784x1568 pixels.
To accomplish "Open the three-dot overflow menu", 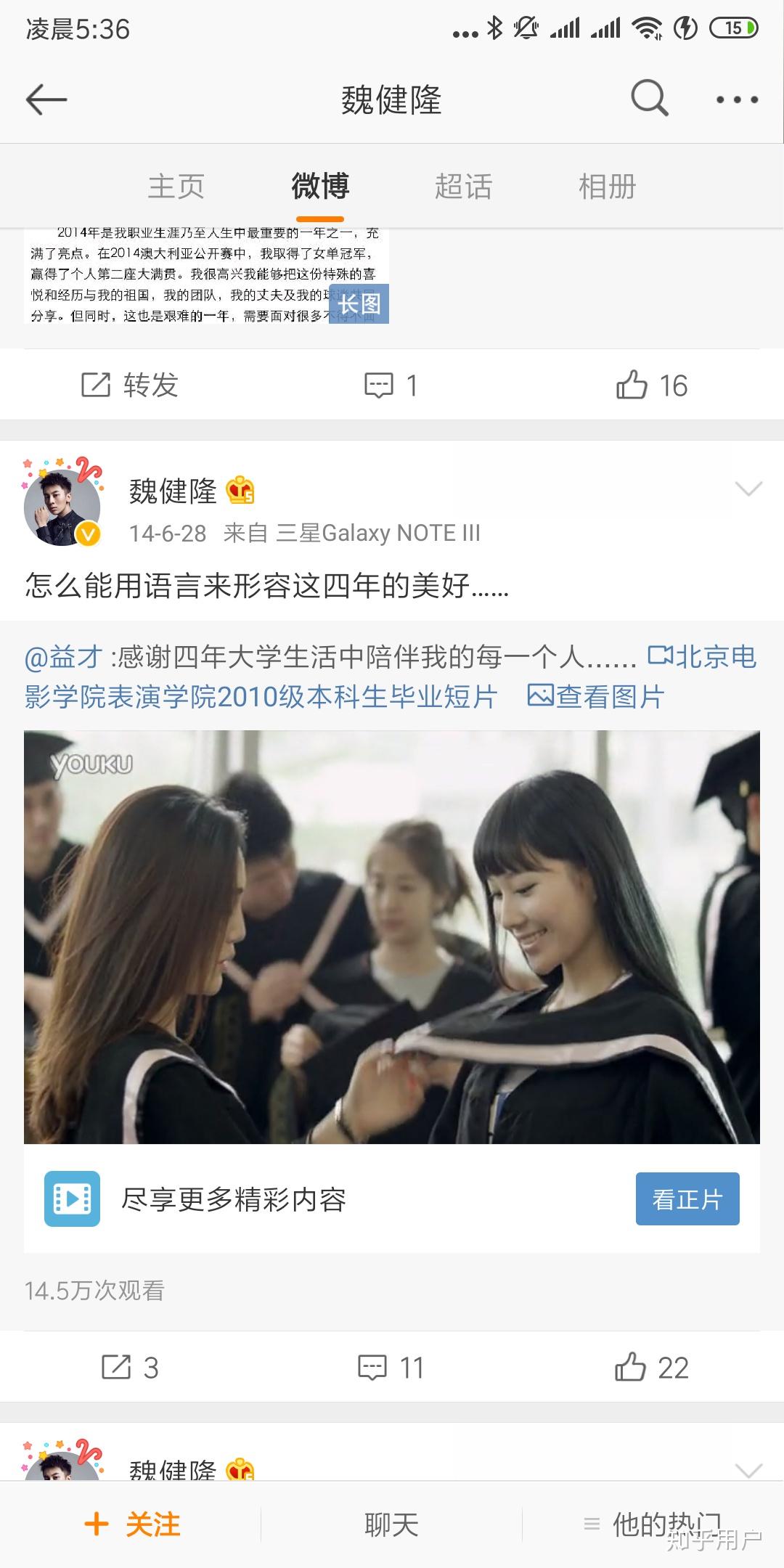I will point(737,99).
